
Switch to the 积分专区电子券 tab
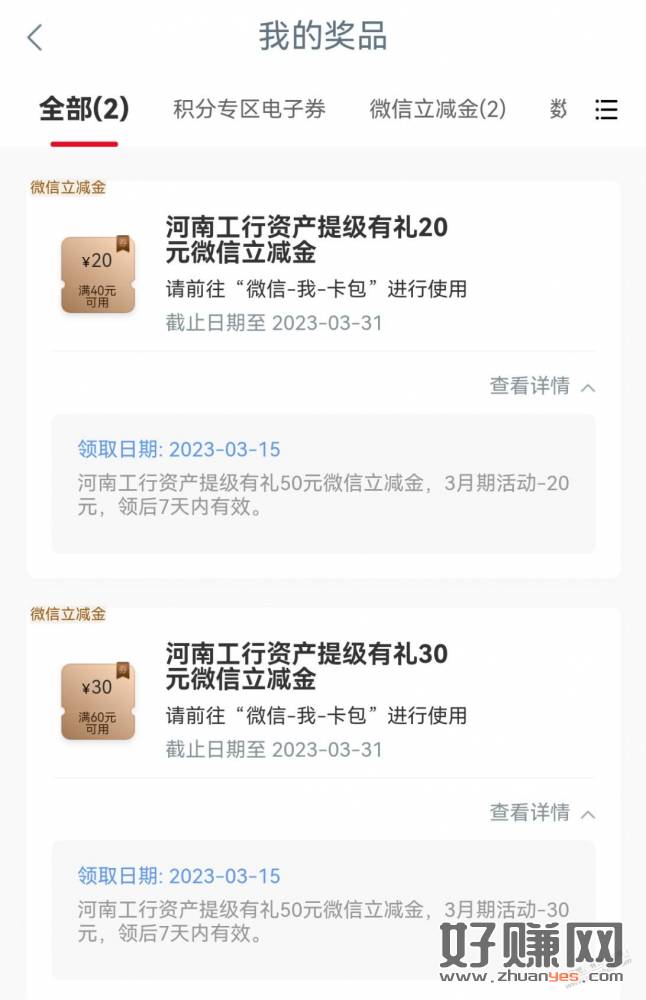tap(249, 110)
